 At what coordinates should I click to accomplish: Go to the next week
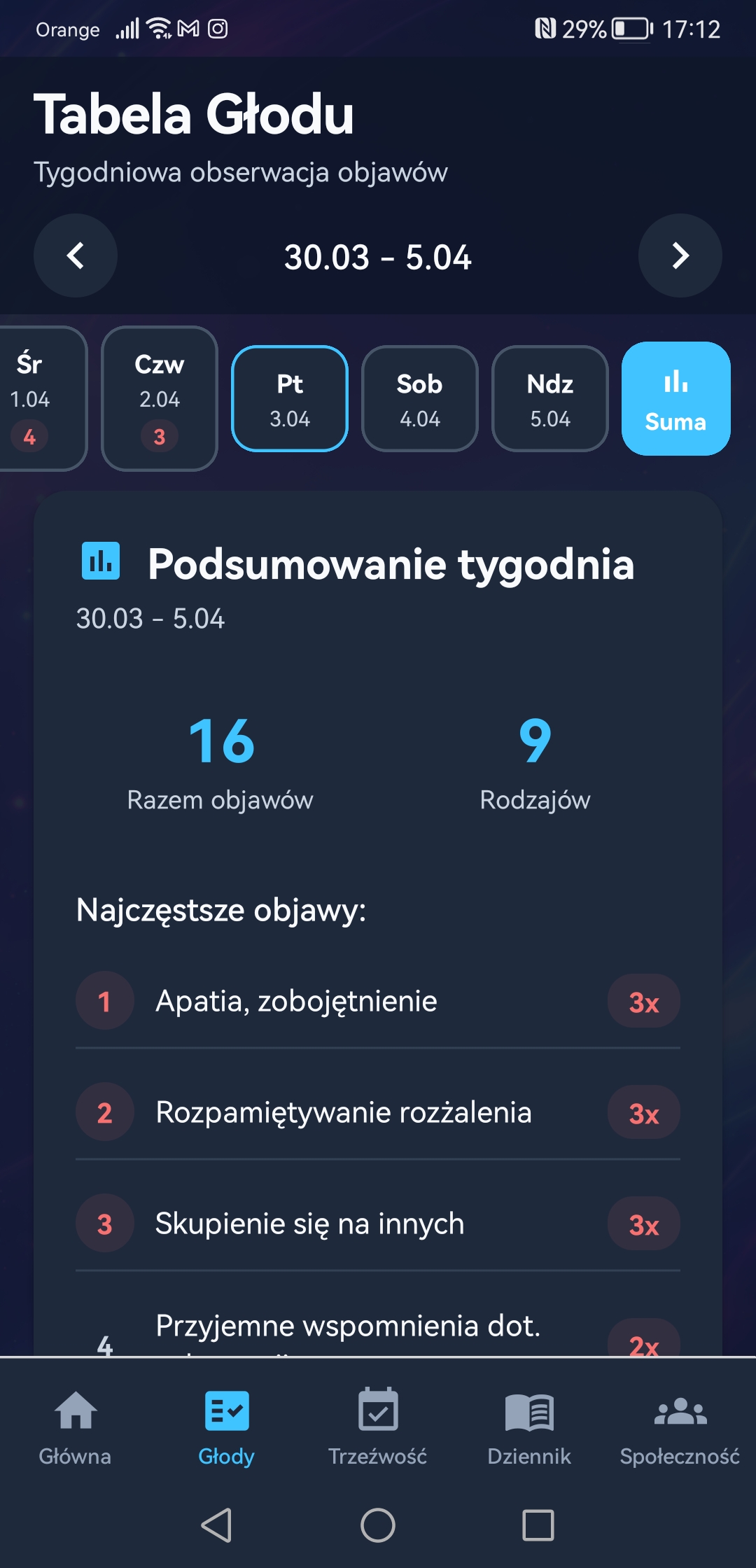coord(680,255)
